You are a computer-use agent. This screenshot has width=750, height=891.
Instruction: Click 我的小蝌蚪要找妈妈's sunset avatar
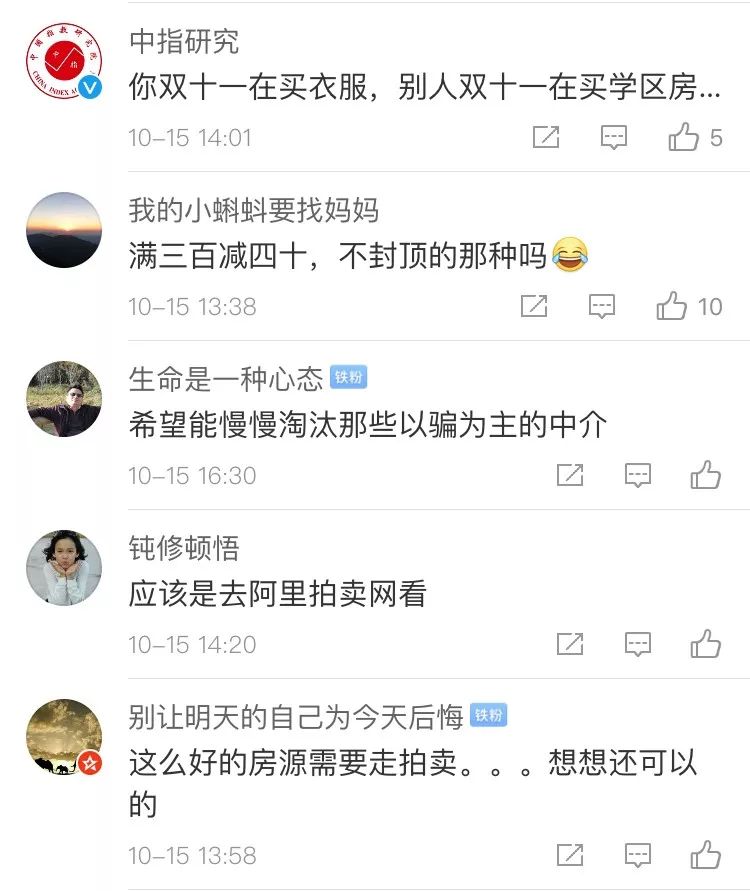(x=64, y=228)
